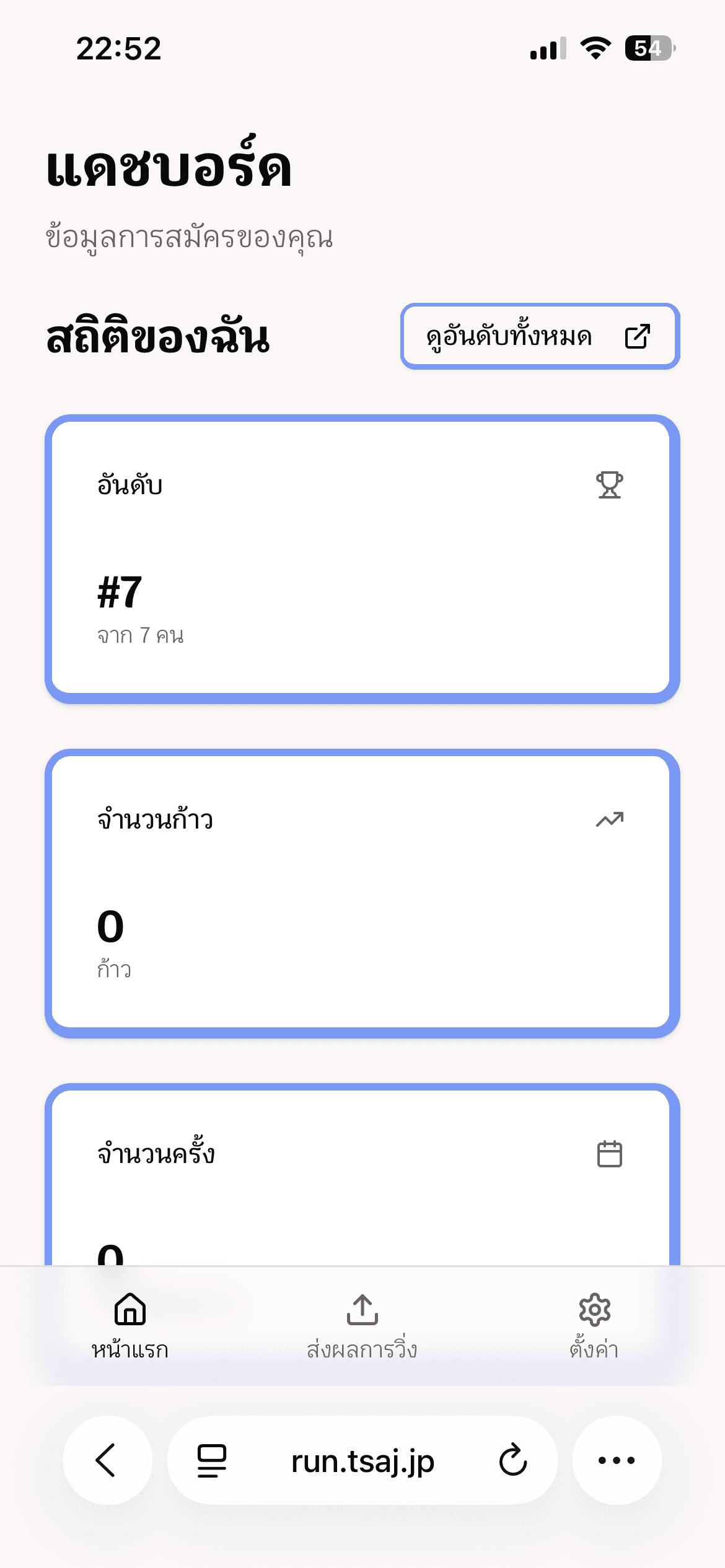Open the full rankings via ดูอันดับทั้งหมด
The height and width of the screenshot is (1568, 725).
pos(540,336)
